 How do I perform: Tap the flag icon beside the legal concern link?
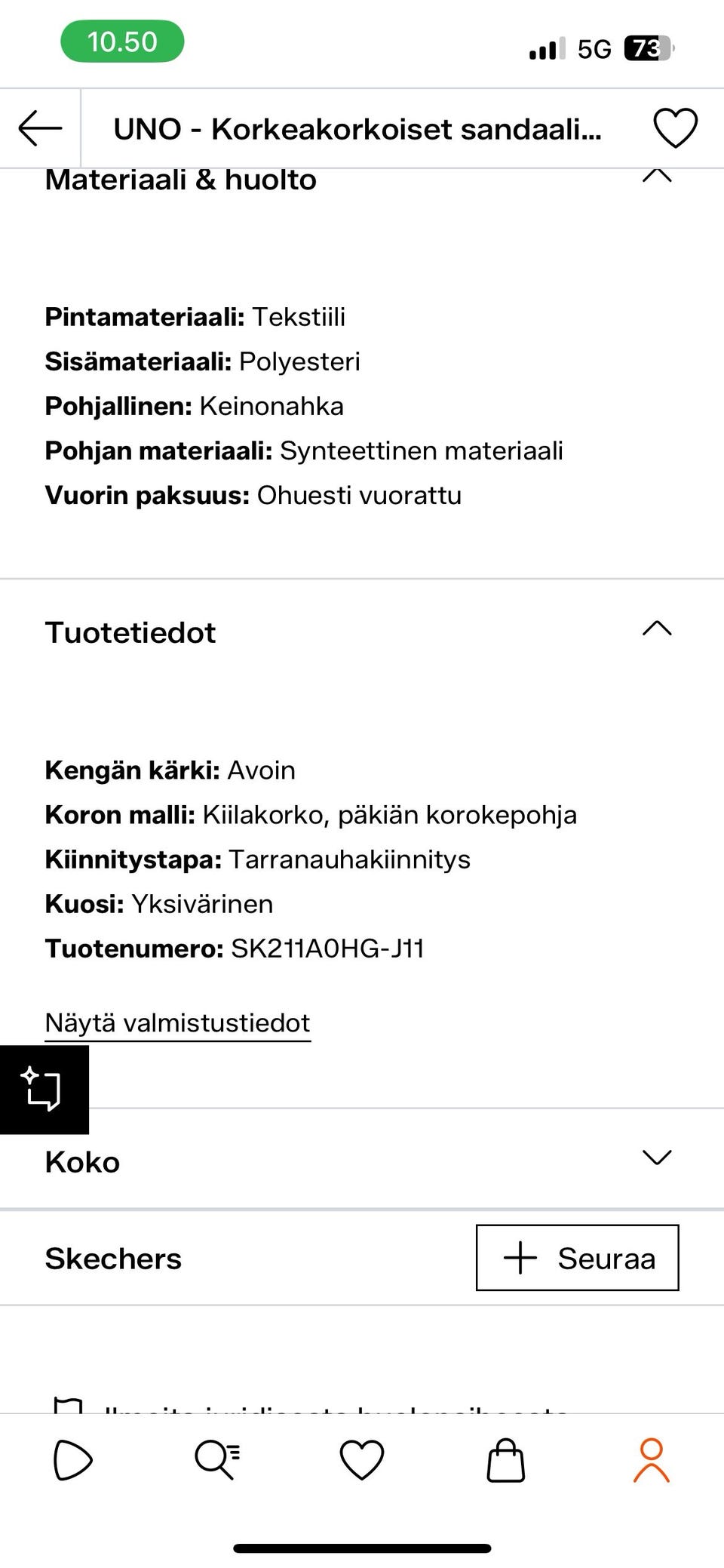click(68, 1407)
